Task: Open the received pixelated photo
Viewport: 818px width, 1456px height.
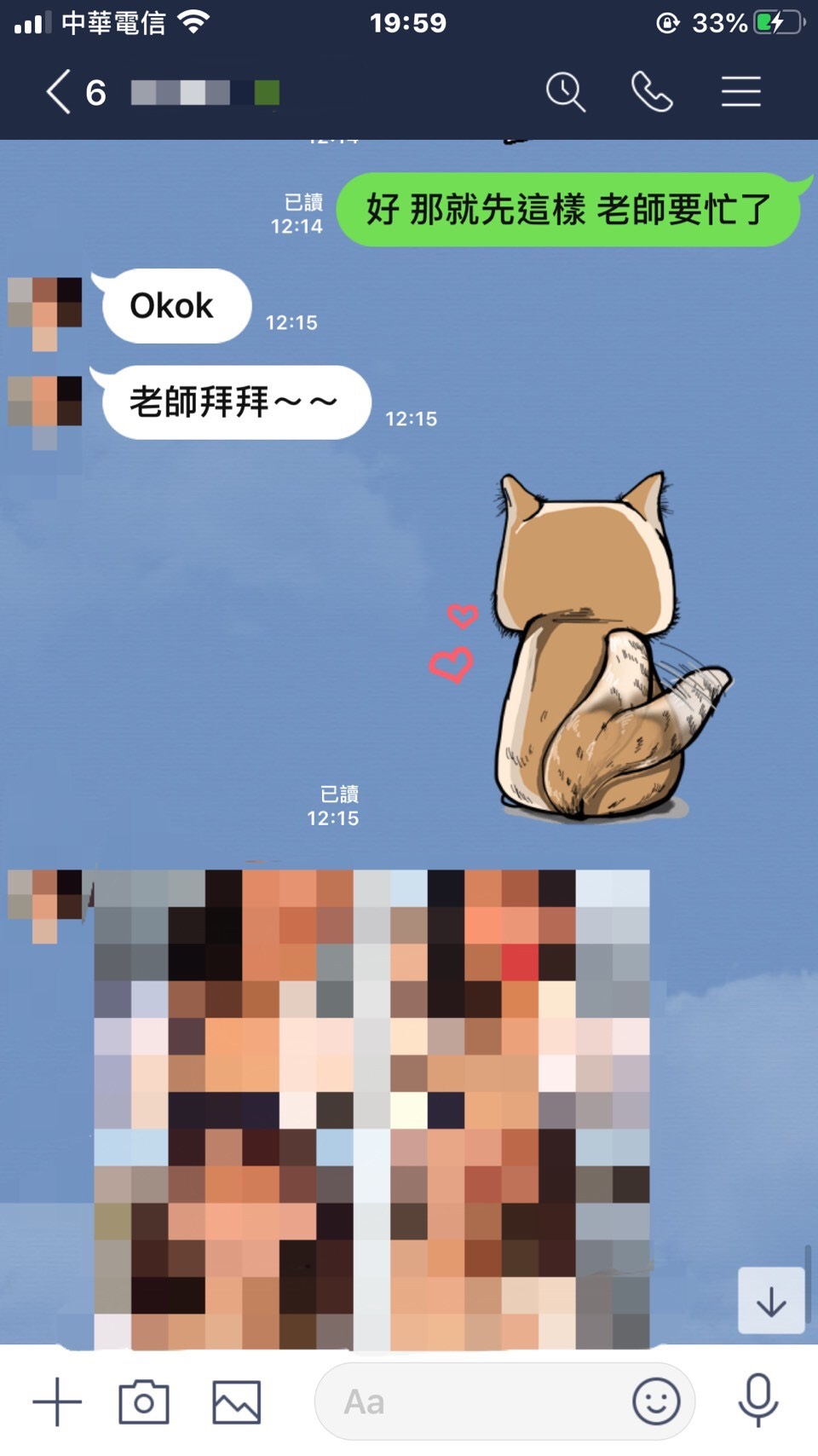Action: [x=372, y=1108]
